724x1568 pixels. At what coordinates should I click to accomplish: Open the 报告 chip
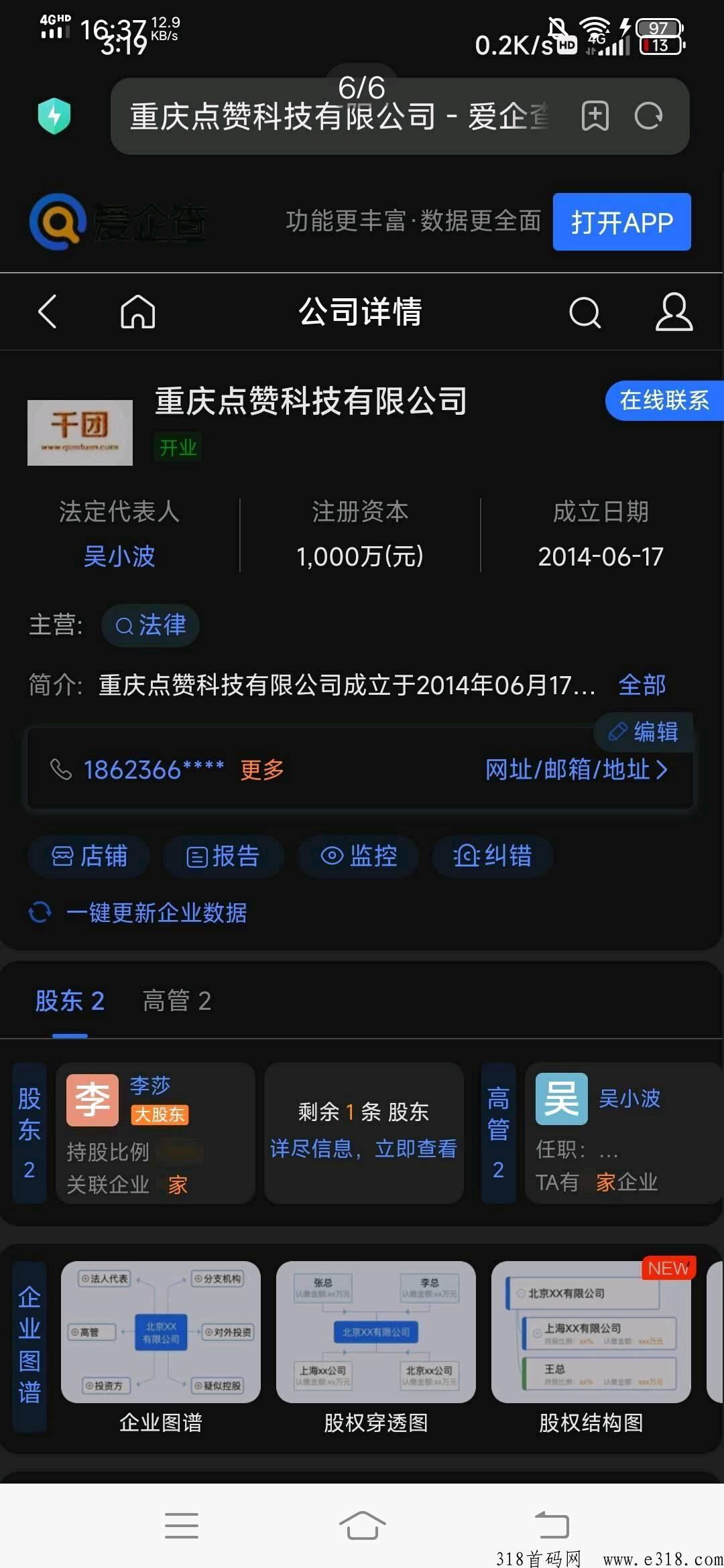[x=223, y=856]
